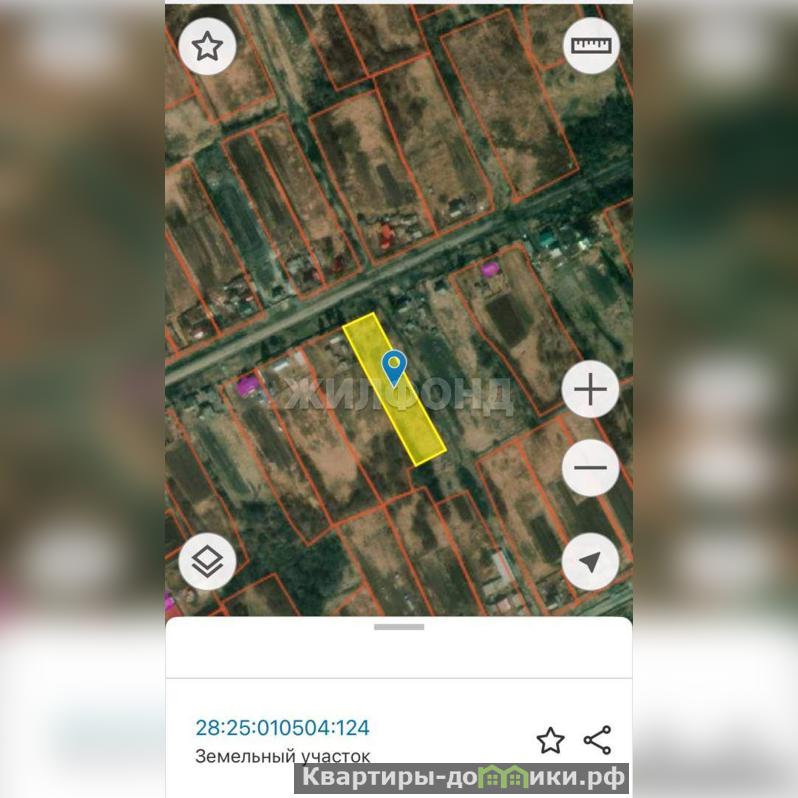The image size is (798, 798).
Task: Expand the bottom sheet handle
Action: tap(399, 627)
